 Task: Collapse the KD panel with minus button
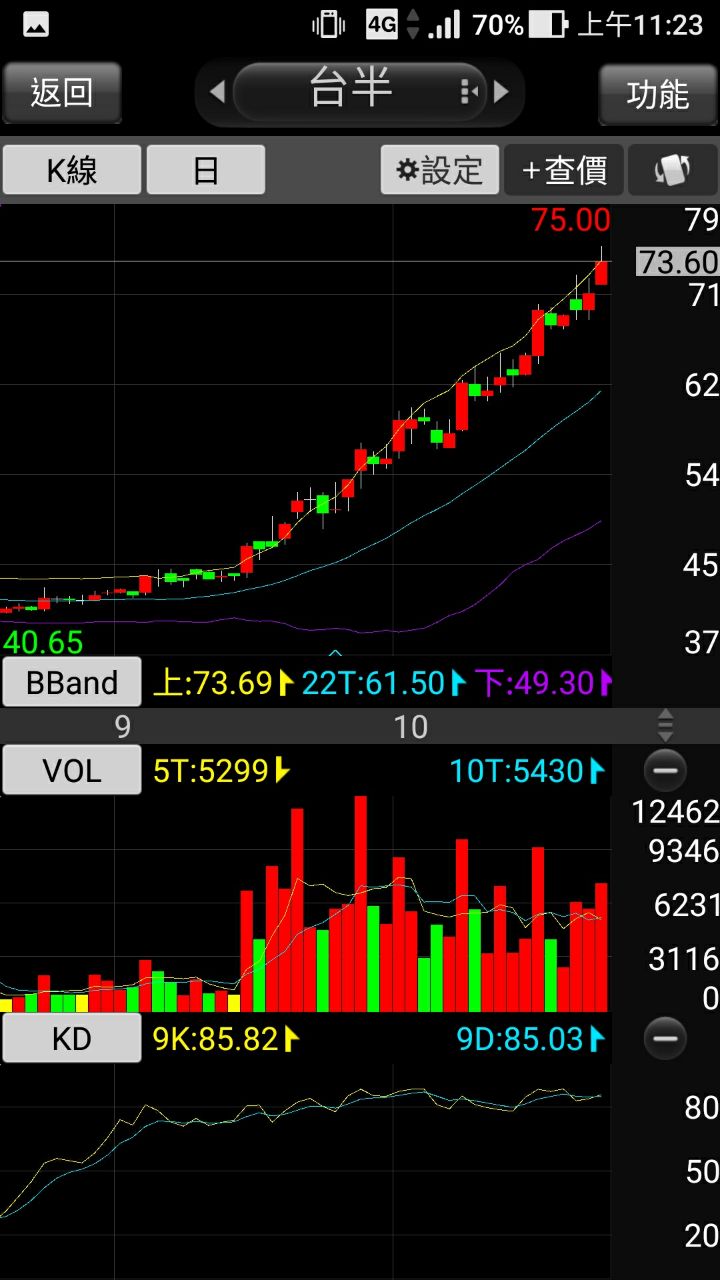pos(665,1039)
